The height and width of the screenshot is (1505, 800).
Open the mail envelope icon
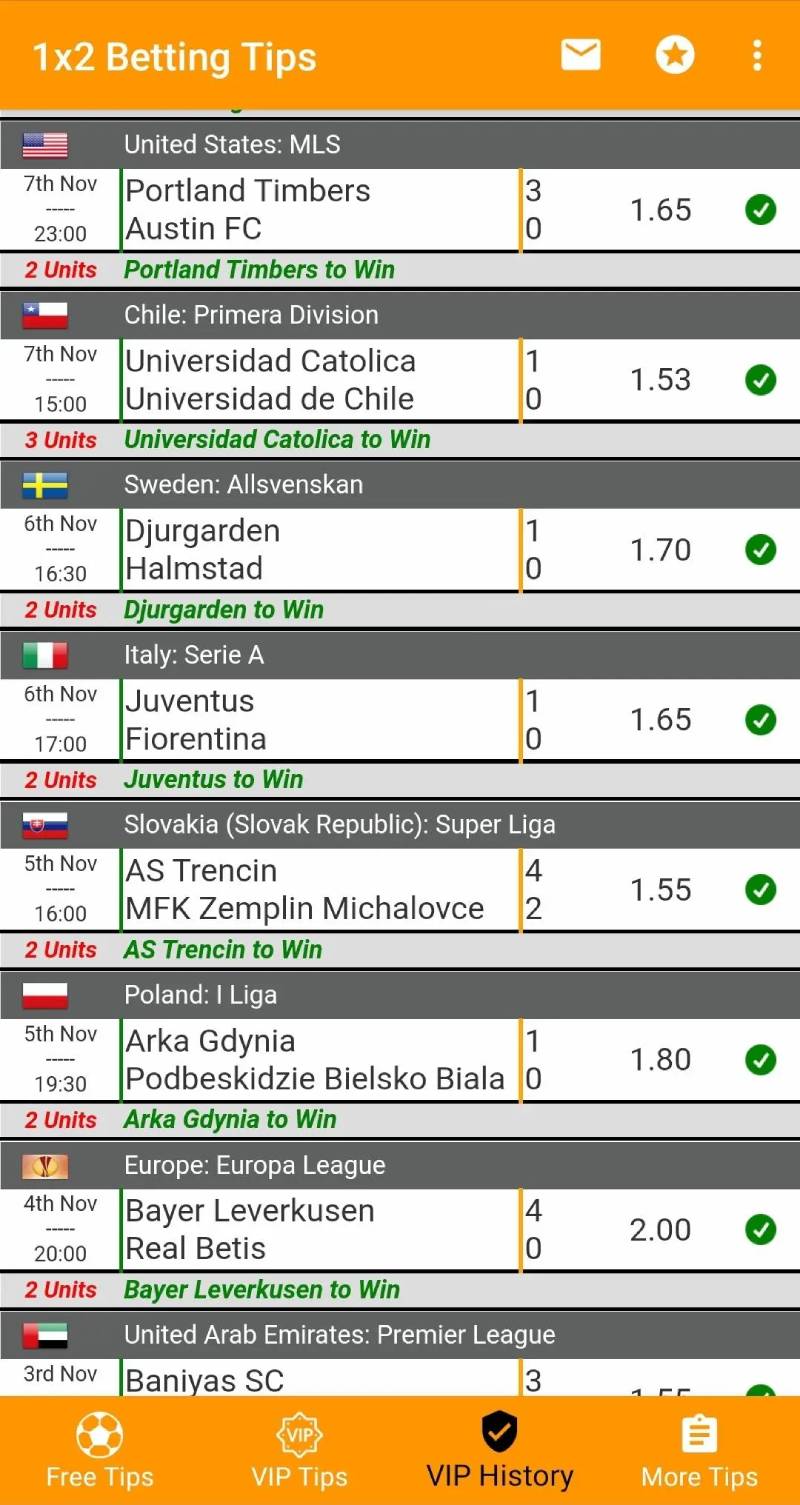pos(580,56)
